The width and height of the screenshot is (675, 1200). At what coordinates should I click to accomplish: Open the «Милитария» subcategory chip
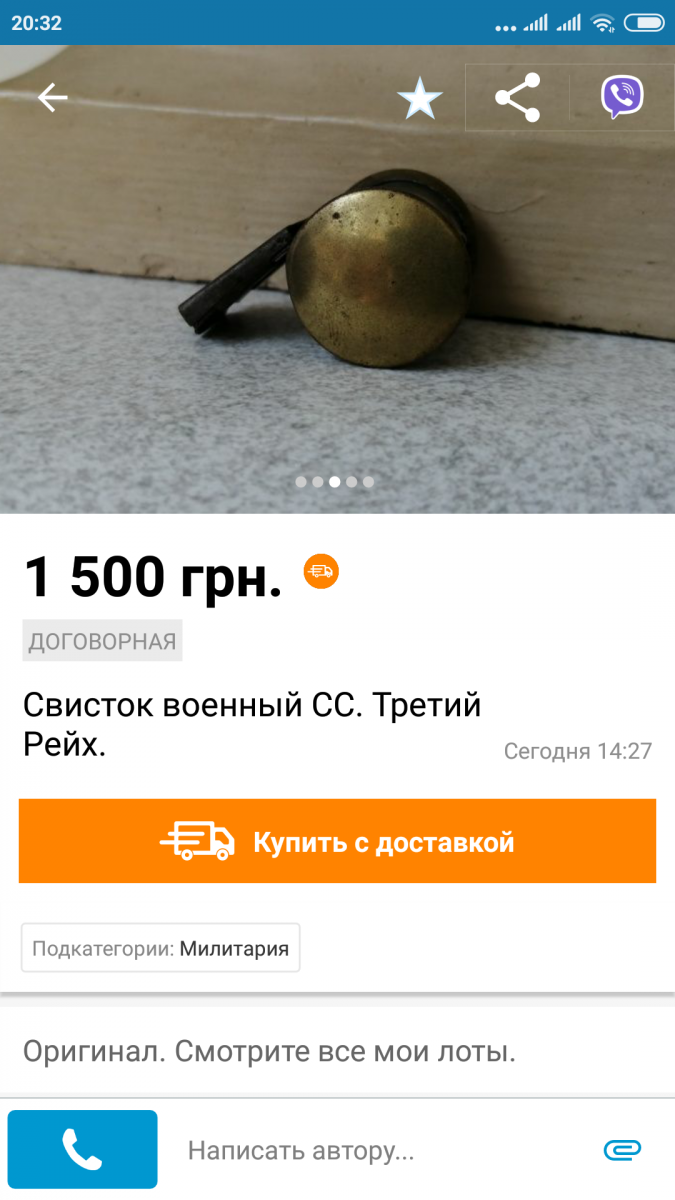point(161,948)
